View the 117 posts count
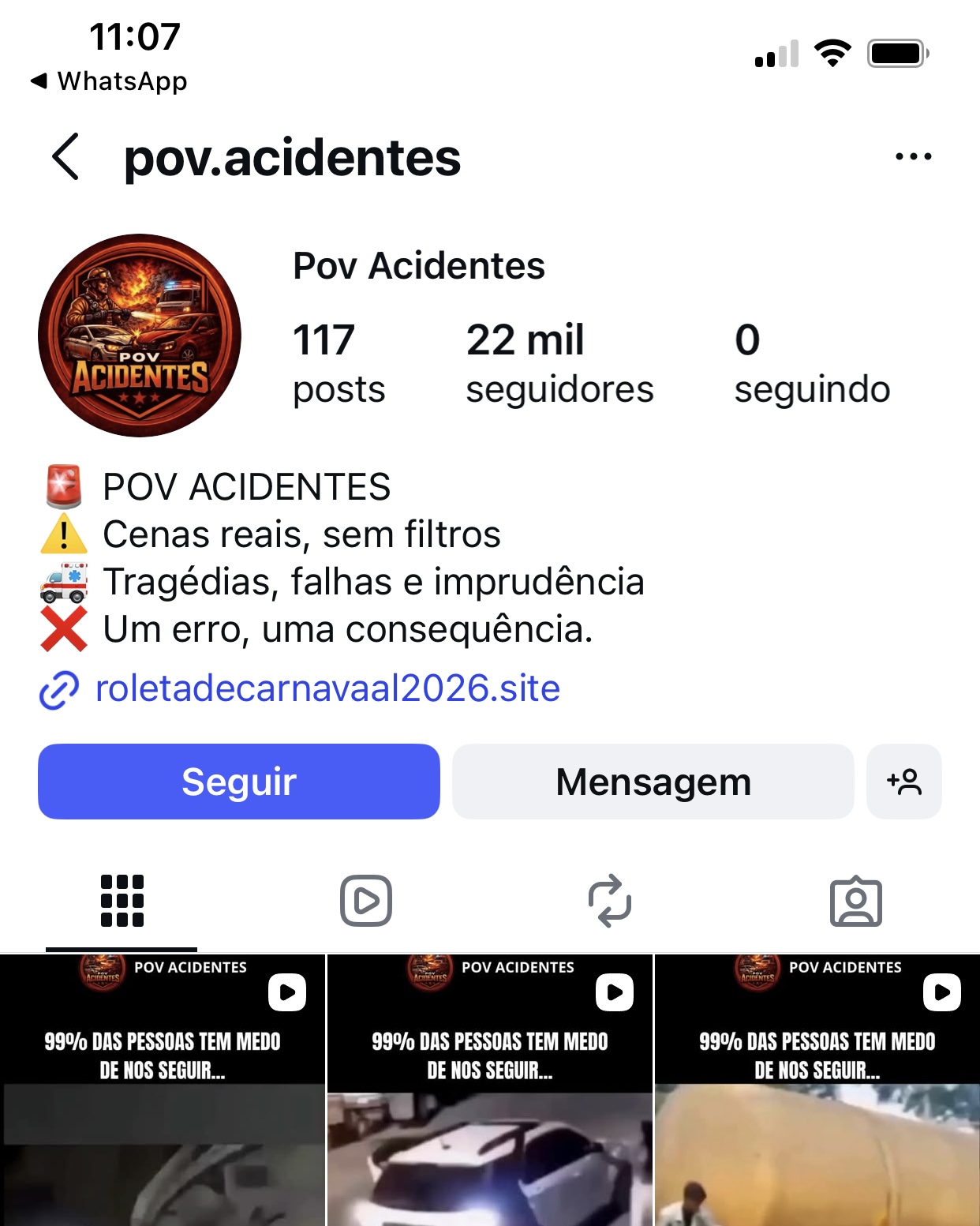The image size is (980, 1226). click(x=338, y=363)
